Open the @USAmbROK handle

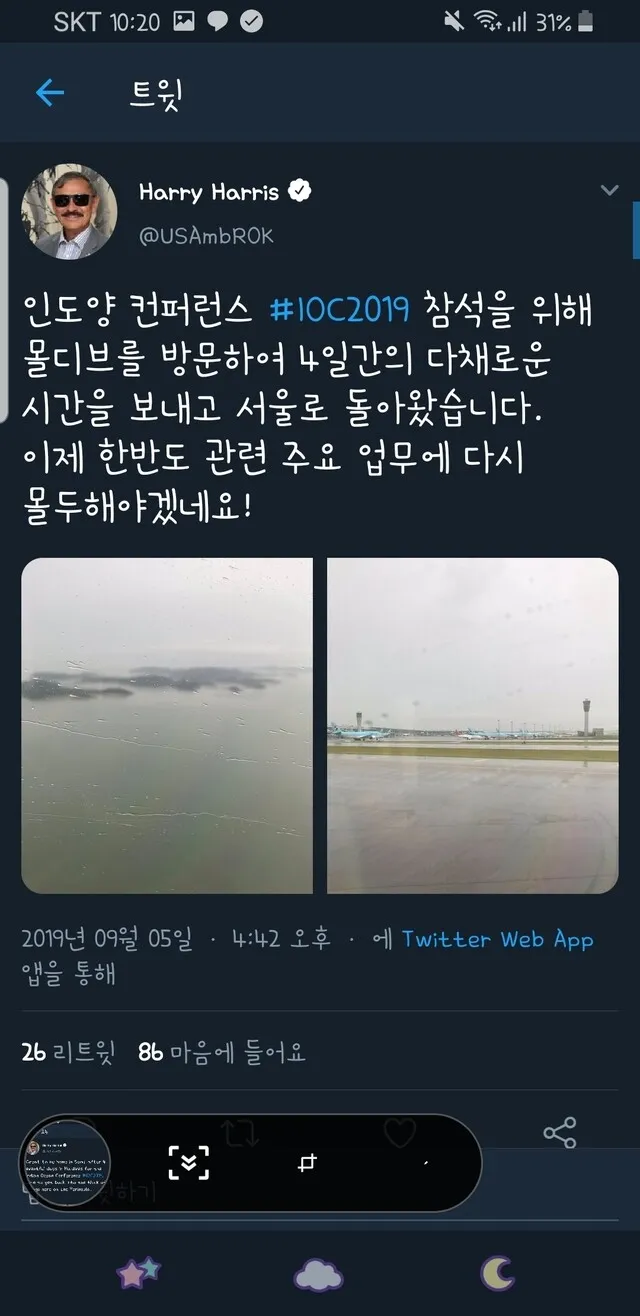pos(206,236)
